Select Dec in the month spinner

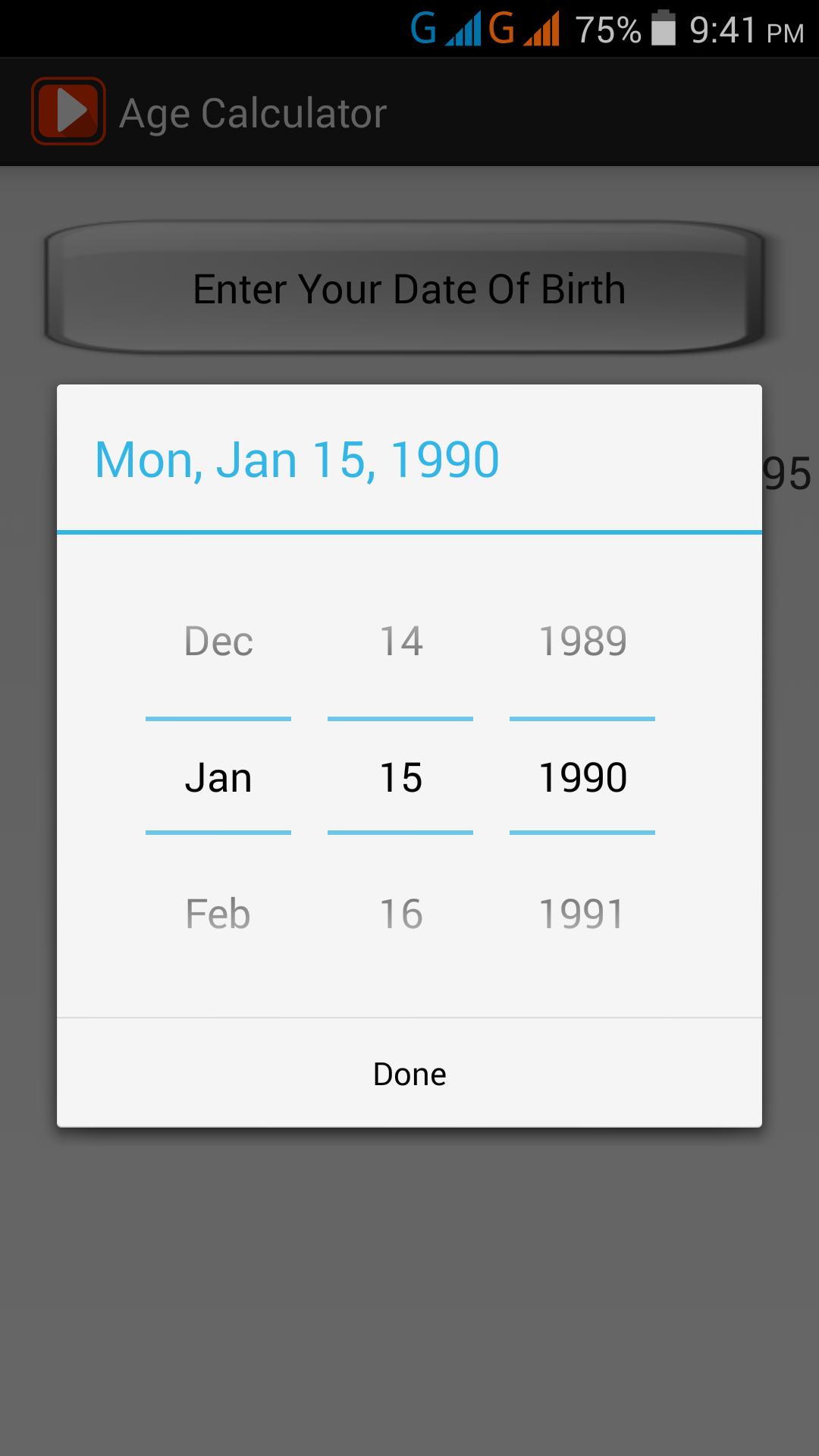pyautogui.click(x=218, y=641)
